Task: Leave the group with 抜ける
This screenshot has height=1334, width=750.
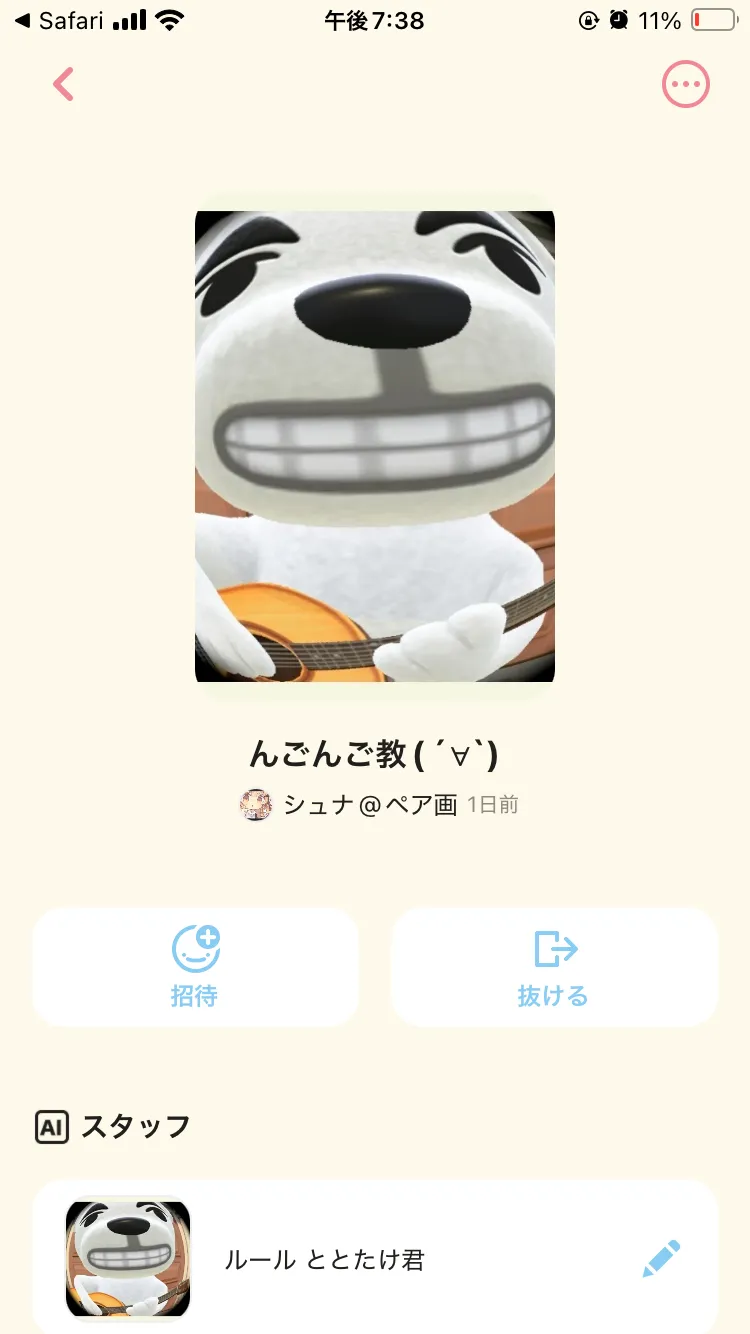Action: (554, 967)
